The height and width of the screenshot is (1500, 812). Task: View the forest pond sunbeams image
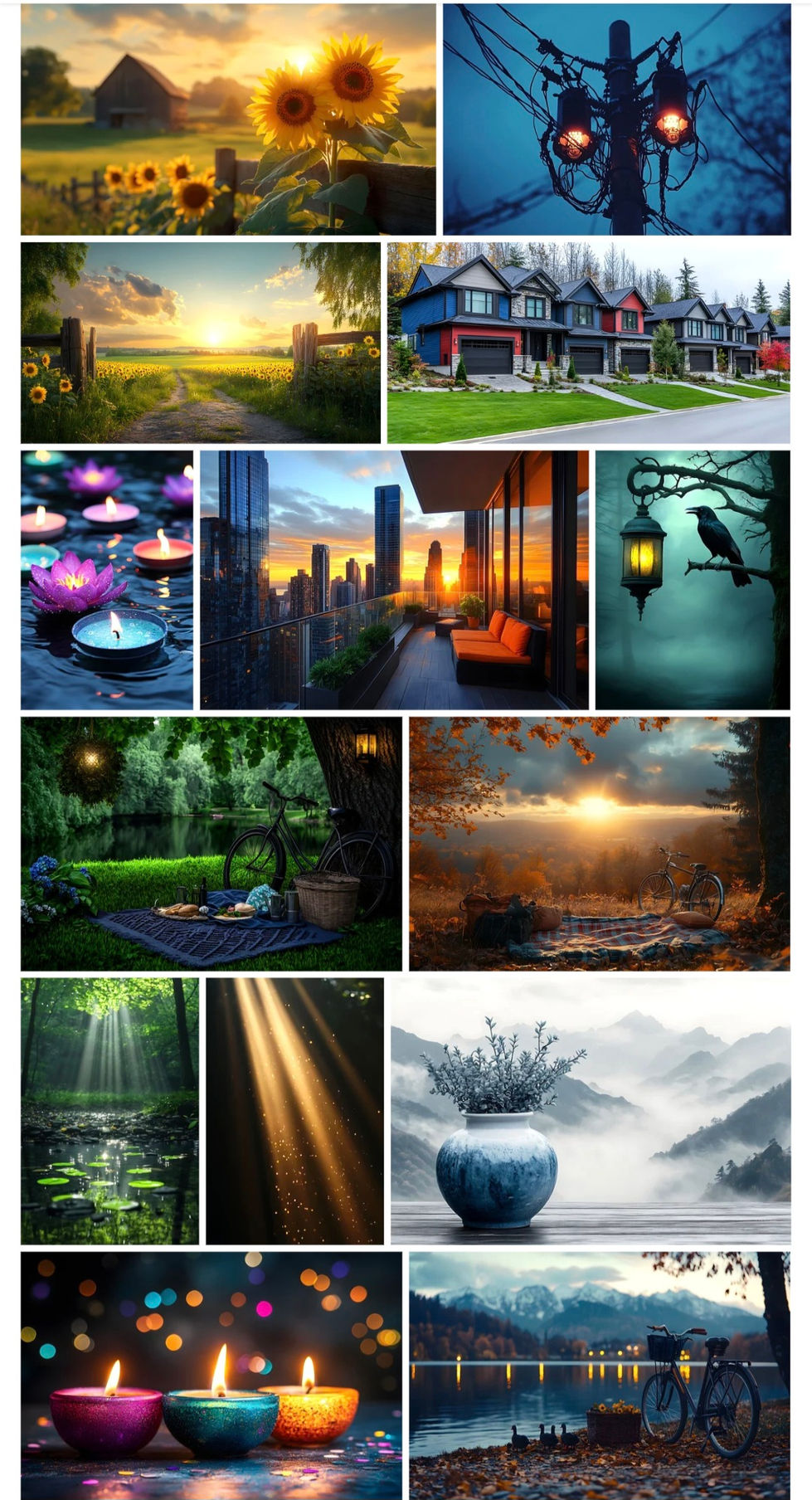click(109, 1111)
